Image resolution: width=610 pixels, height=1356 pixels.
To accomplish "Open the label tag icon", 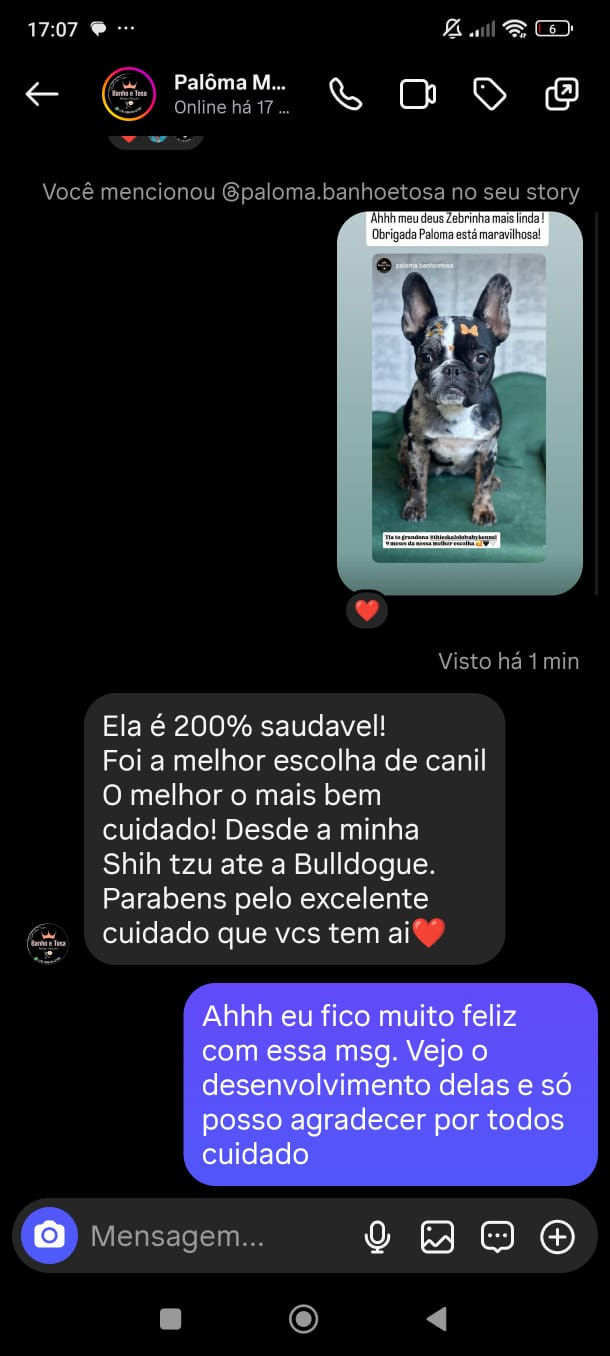I will click(489, 95).
